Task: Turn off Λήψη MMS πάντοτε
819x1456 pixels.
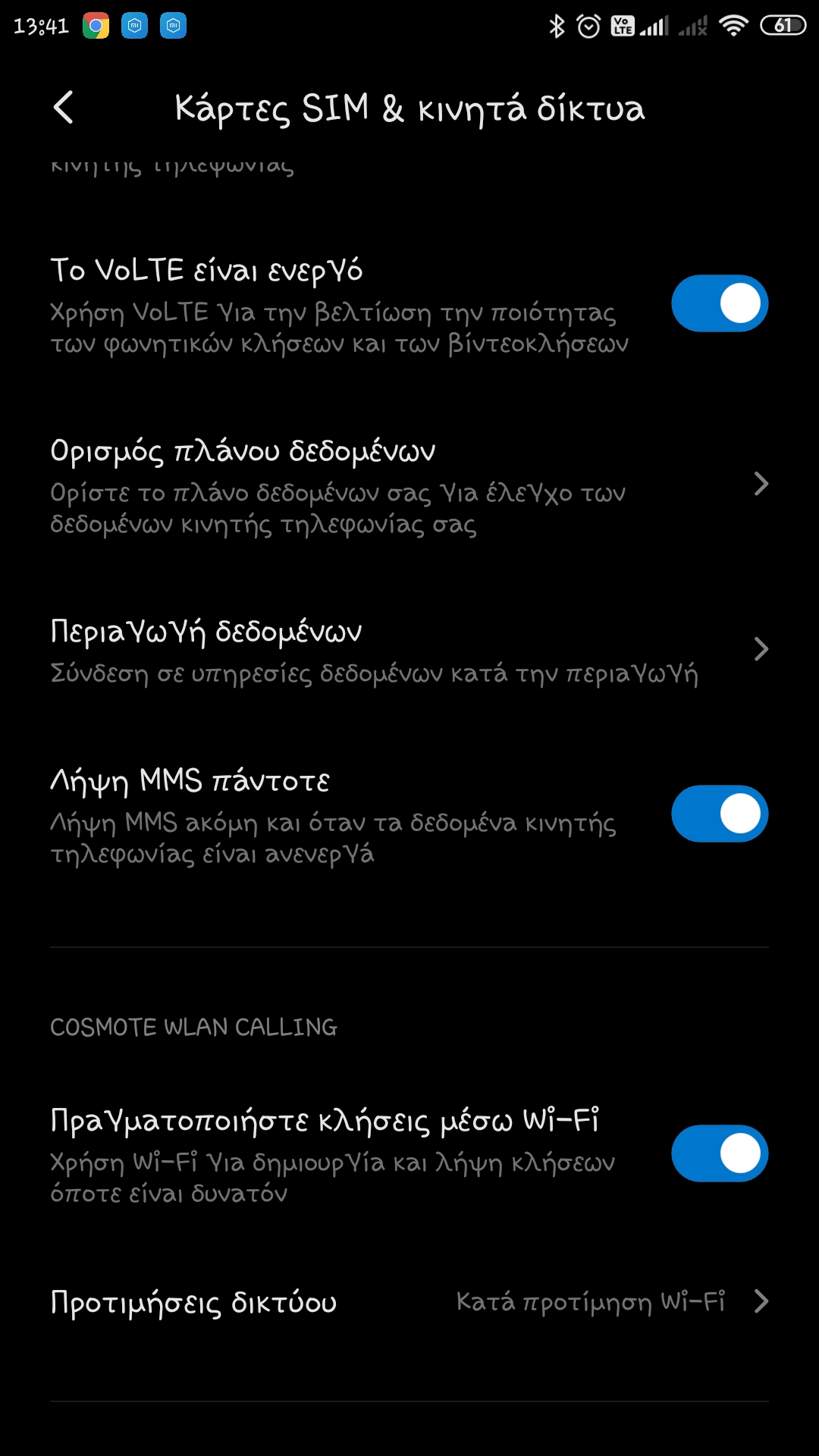Action: click(719, 814)
